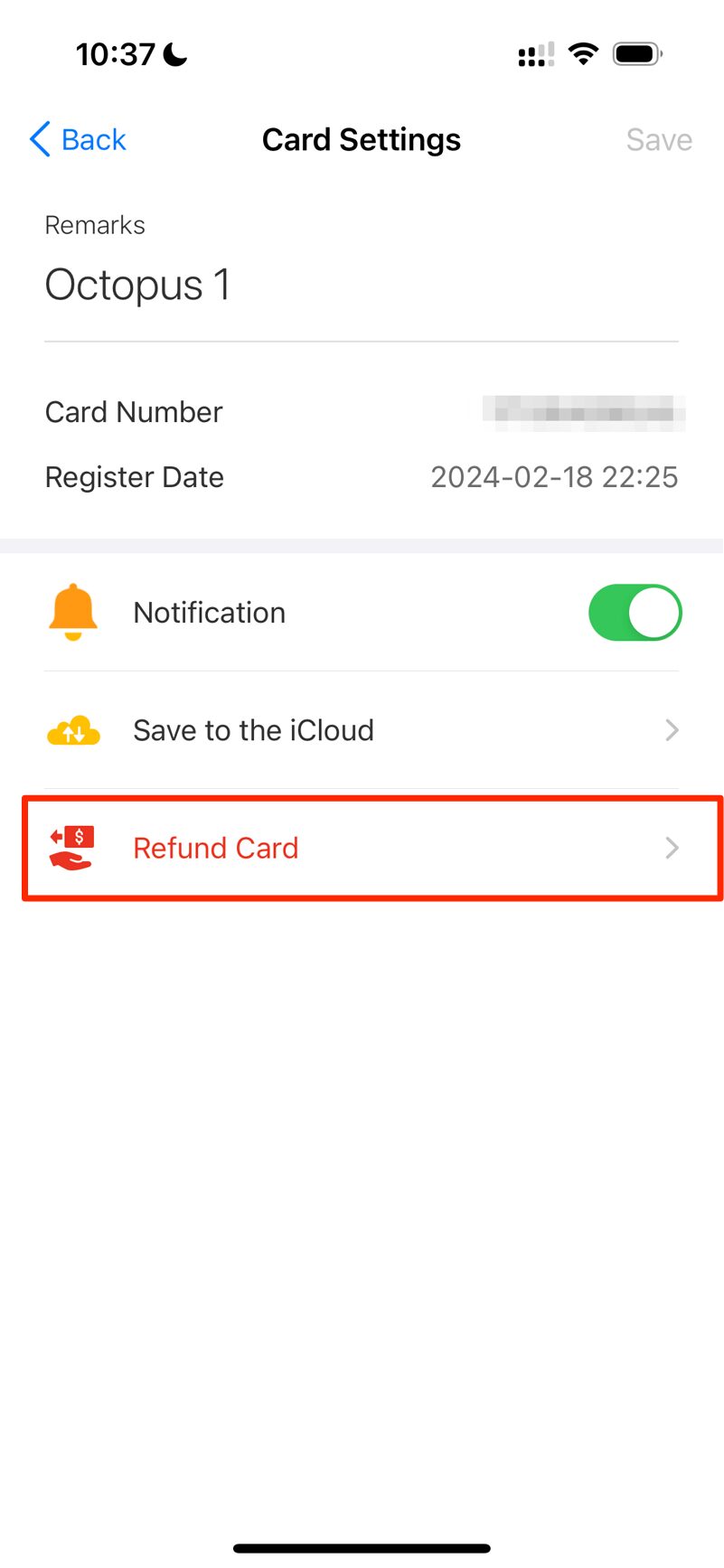The height and width of the screenshot is (1568, 724).
Task: Open Save to the iCloud
Action: (362, 730)
